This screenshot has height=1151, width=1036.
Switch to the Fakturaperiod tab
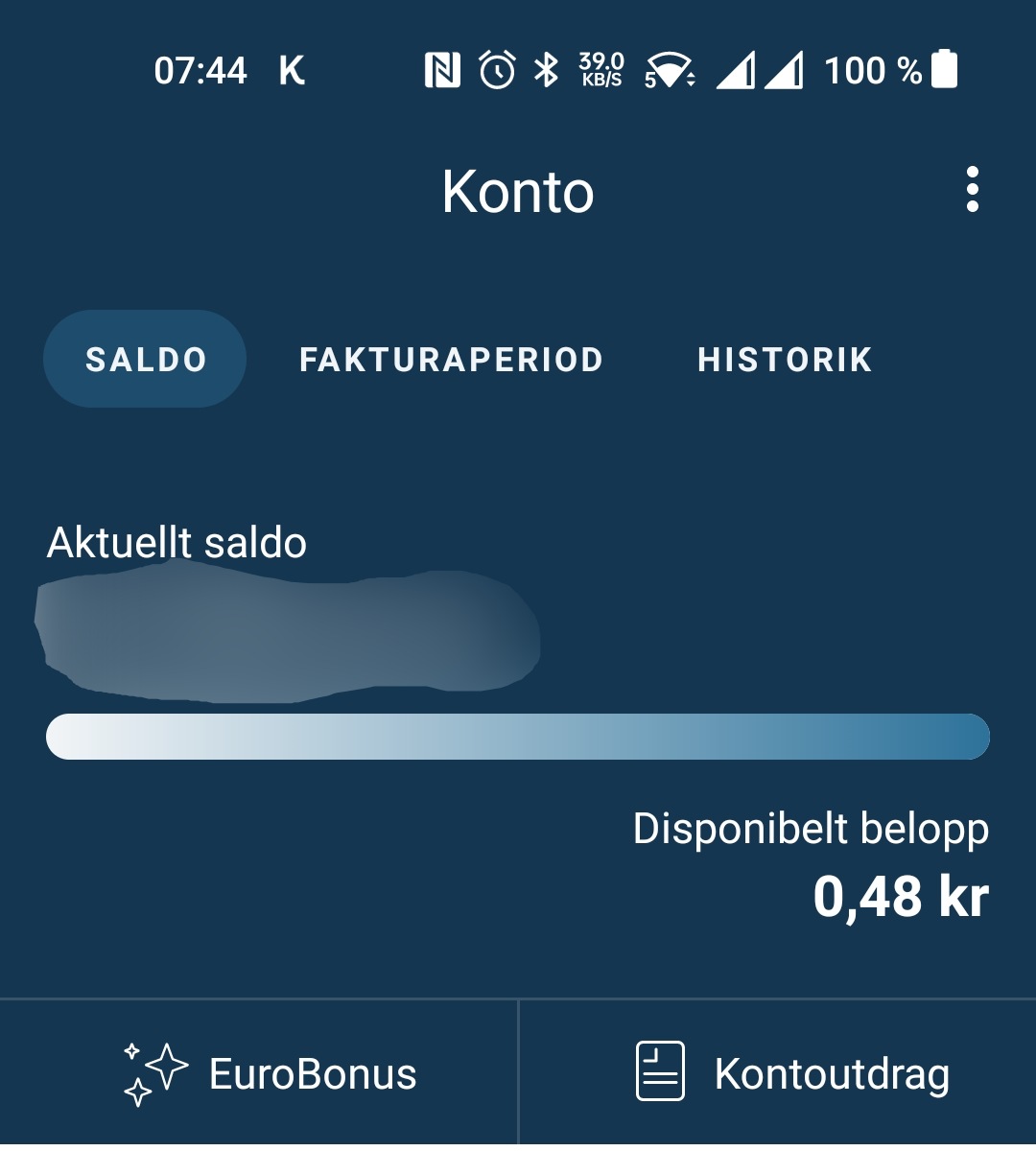[451, 360]
